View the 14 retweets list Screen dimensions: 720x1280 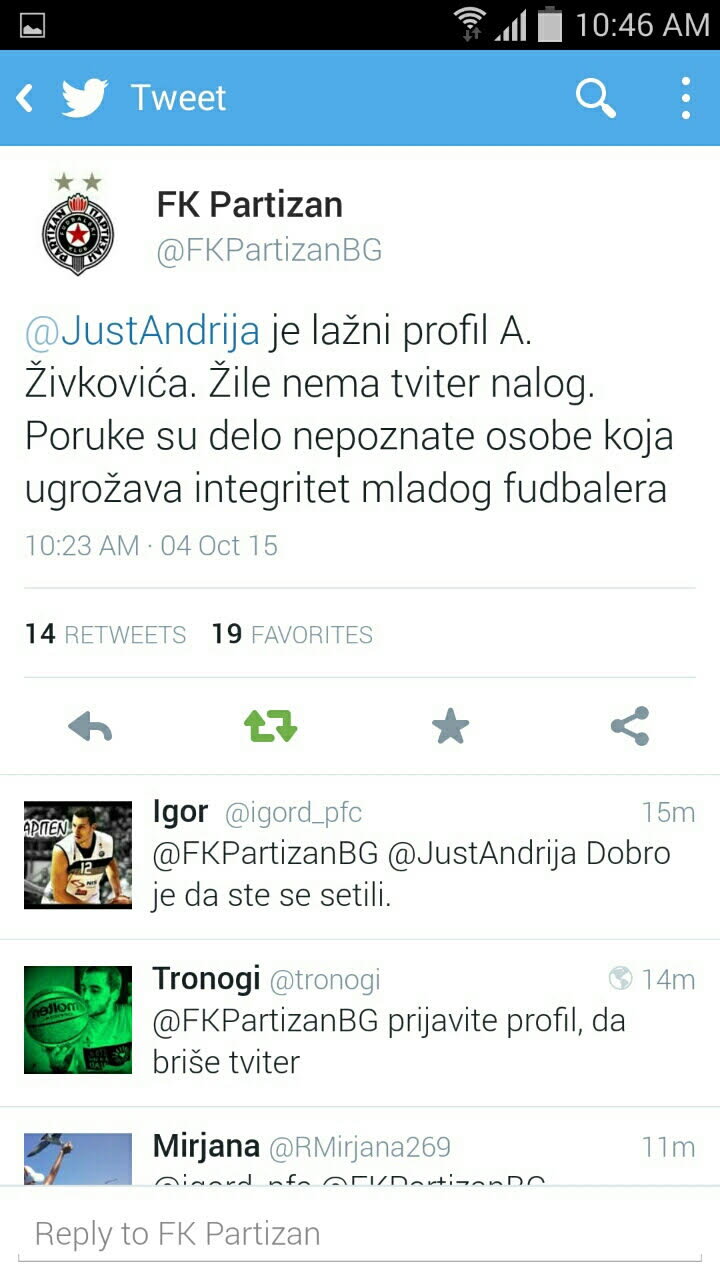point(105,634)
